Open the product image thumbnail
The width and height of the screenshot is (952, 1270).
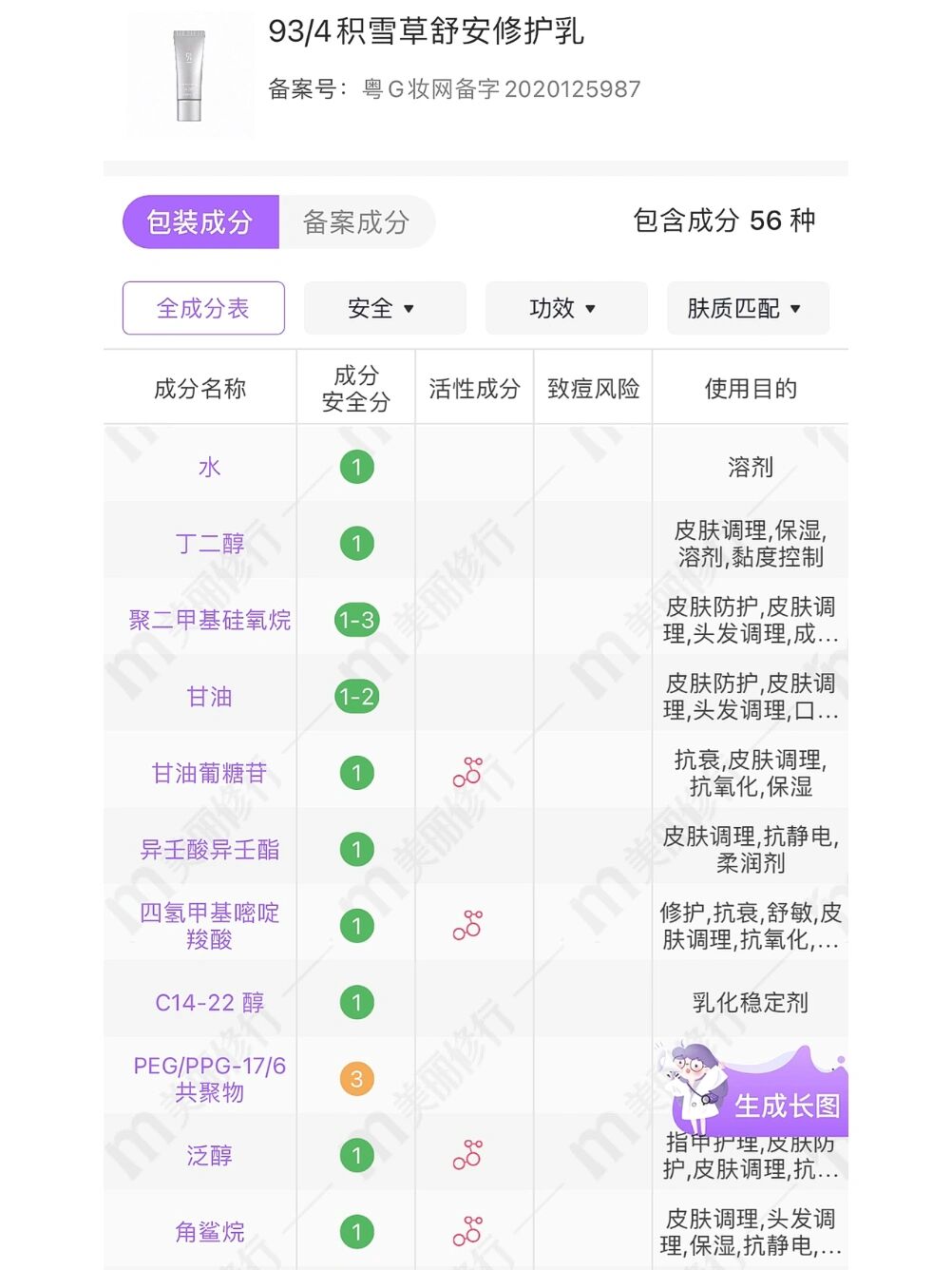[x=190, y=76]
